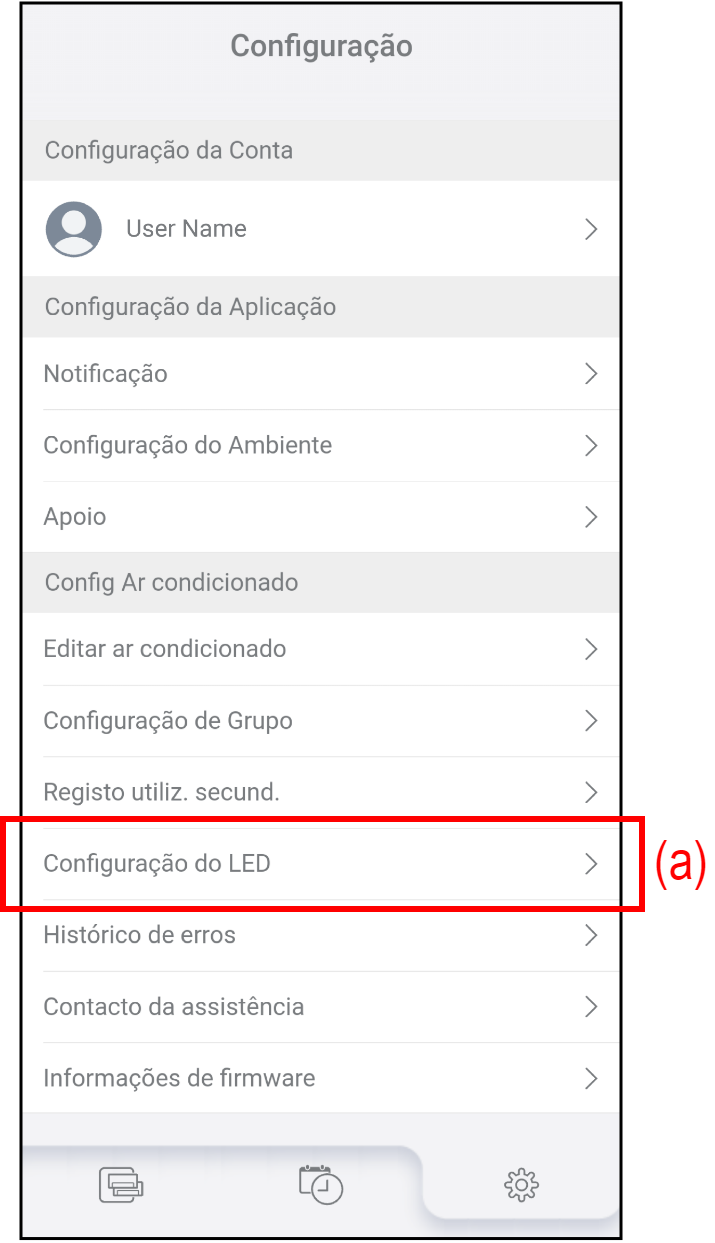Open Contacto da assistência
This screenshot has width=715, height=1243.
tap(320, 1007)
